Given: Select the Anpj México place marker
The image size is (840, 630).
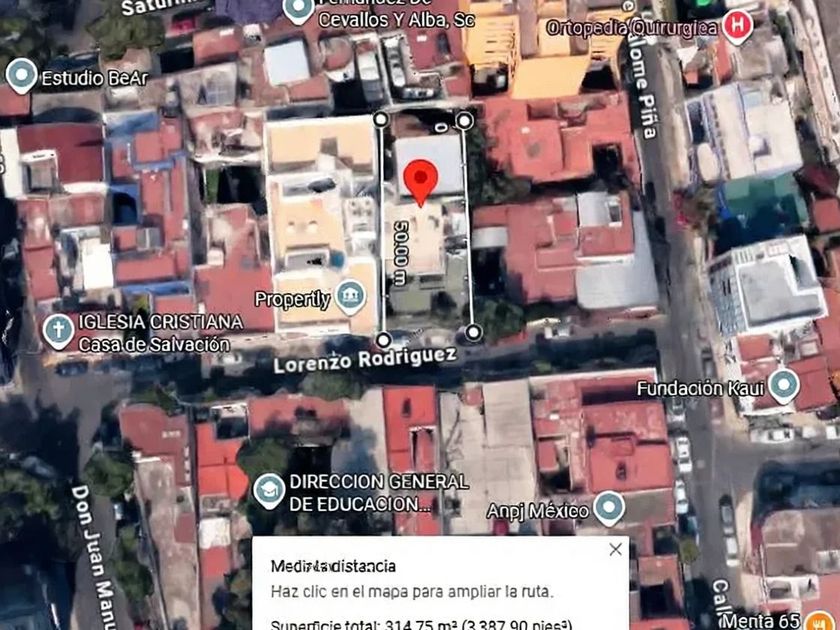Looking at the screenshot, I should (609, 510).
